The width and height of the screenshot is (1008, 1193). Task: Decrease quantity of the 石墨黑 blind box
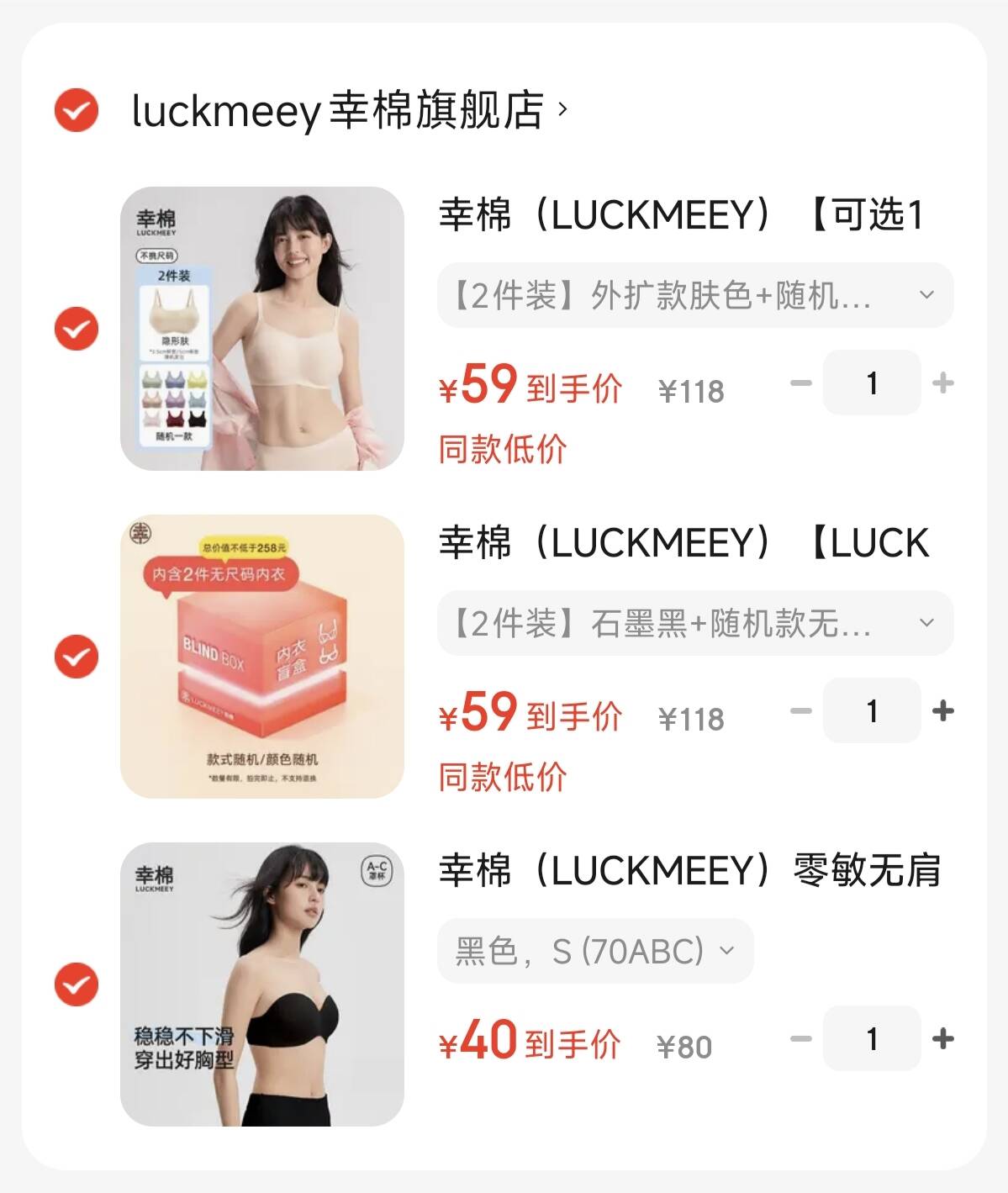[x=801, y=711]
